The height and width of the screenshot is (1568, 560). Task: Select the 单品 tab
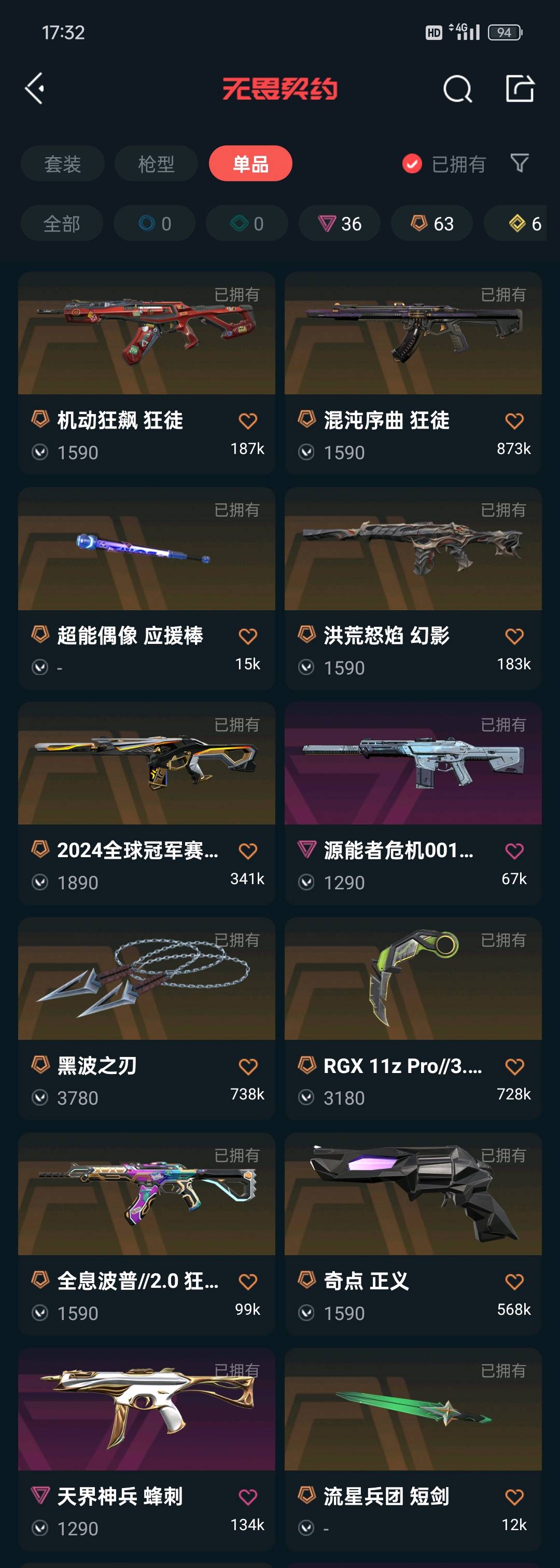pos(250,163)
